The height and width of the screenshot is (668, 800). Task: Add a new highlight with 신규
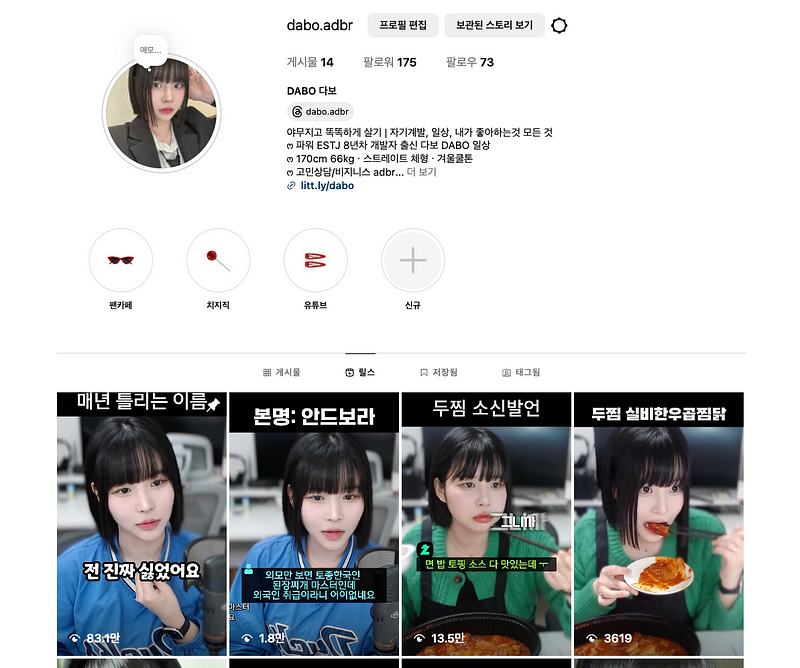pos(413,260)
